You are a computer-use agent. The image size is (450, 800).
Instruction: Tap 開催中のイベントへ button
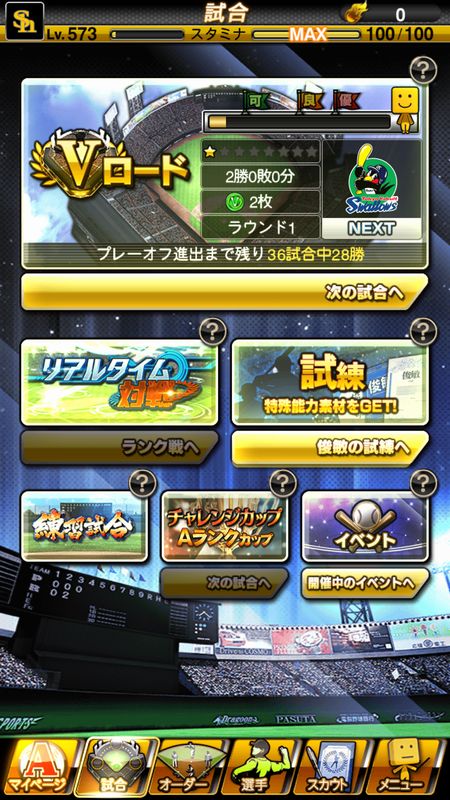365,583
